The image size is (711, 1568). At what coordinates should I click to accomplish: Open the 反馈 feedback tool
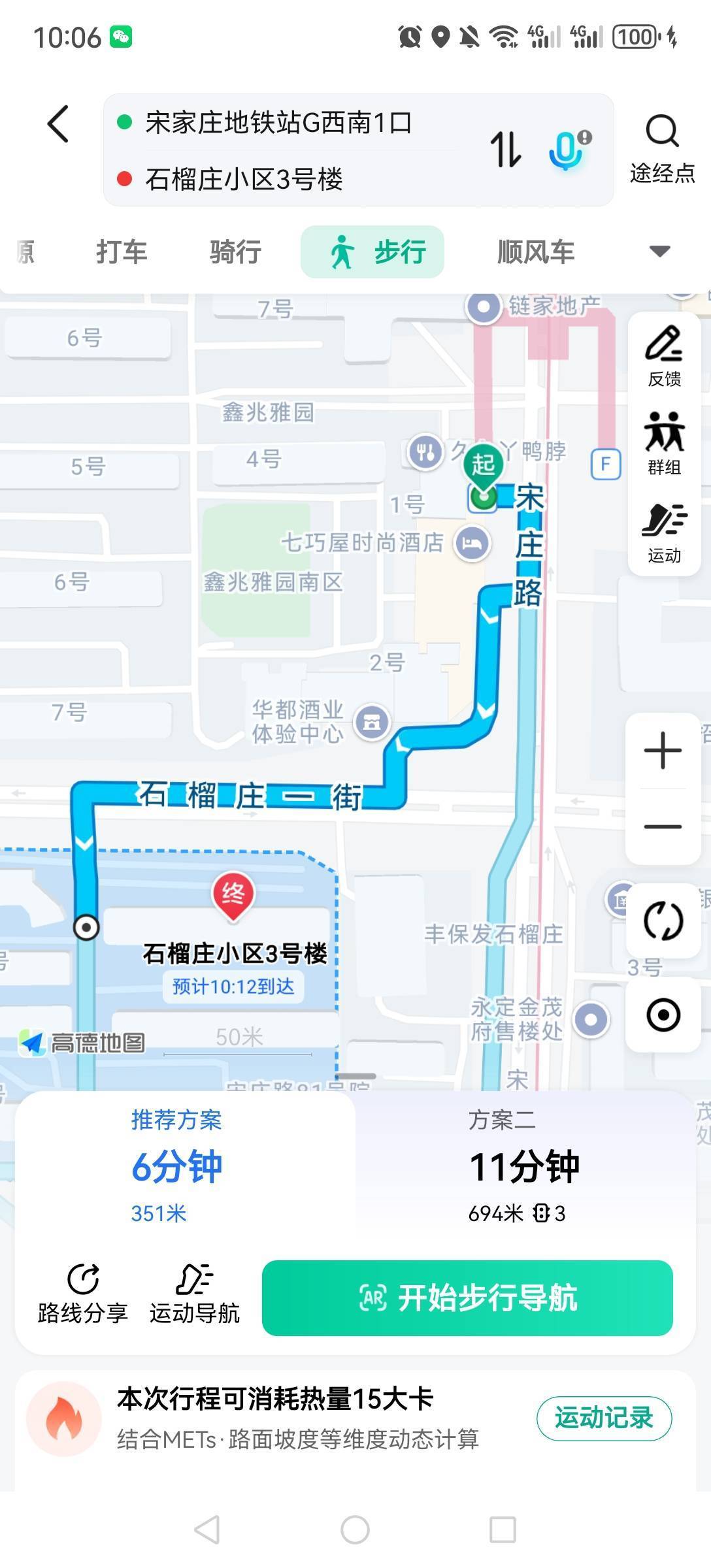[664, 357]
